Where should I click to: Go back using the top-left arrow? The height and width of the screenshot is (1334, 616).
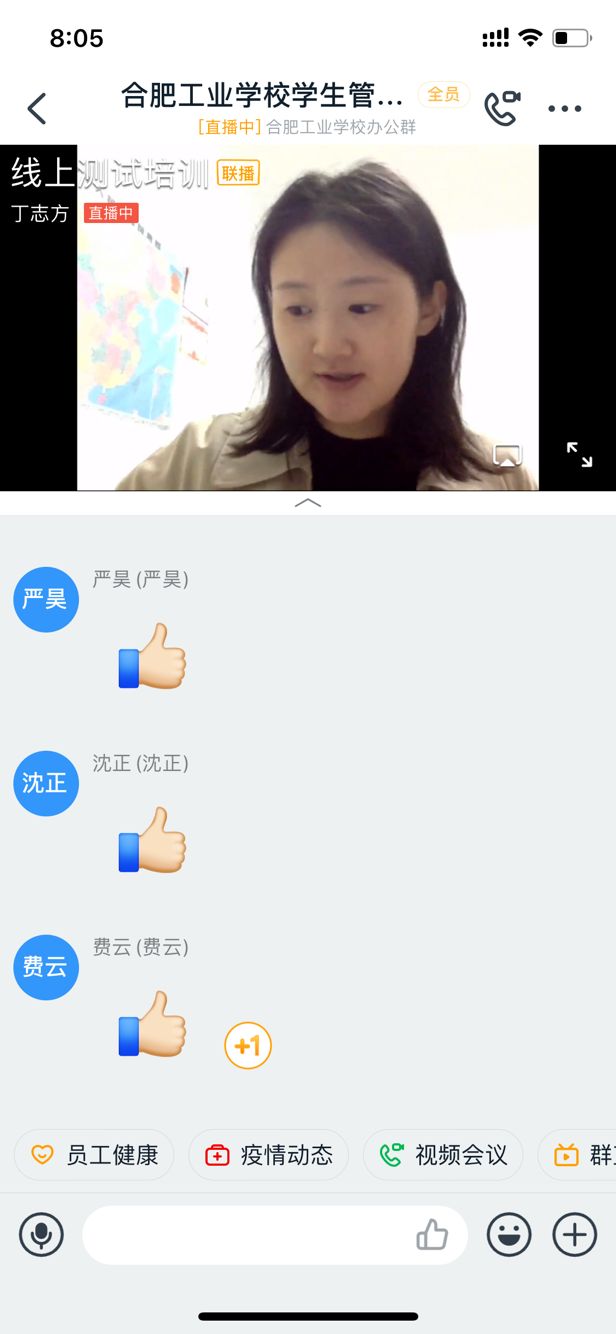coord(37,108)
